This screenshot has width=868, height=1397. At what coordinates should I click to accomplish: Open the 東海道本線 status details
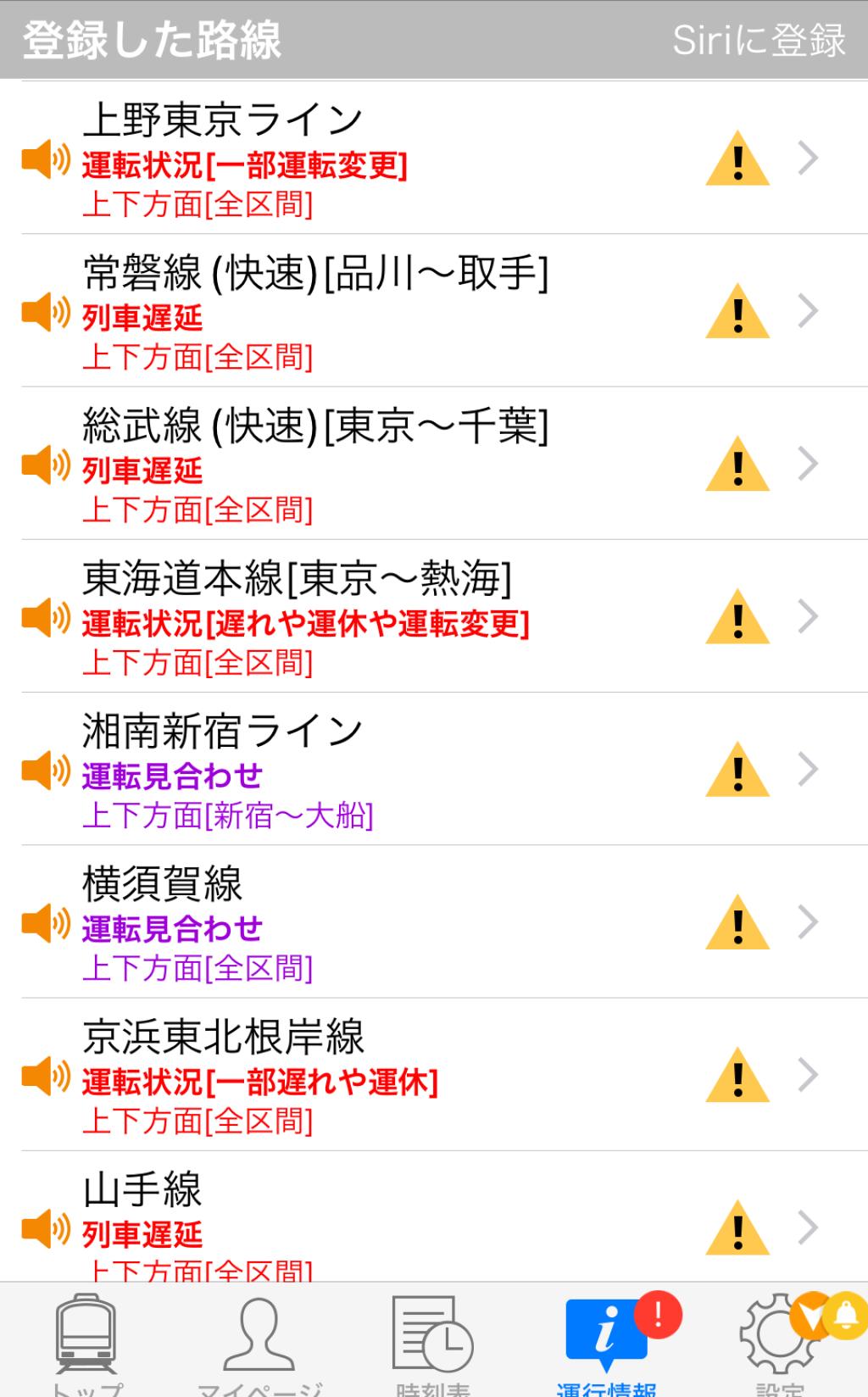click(424, 616)
